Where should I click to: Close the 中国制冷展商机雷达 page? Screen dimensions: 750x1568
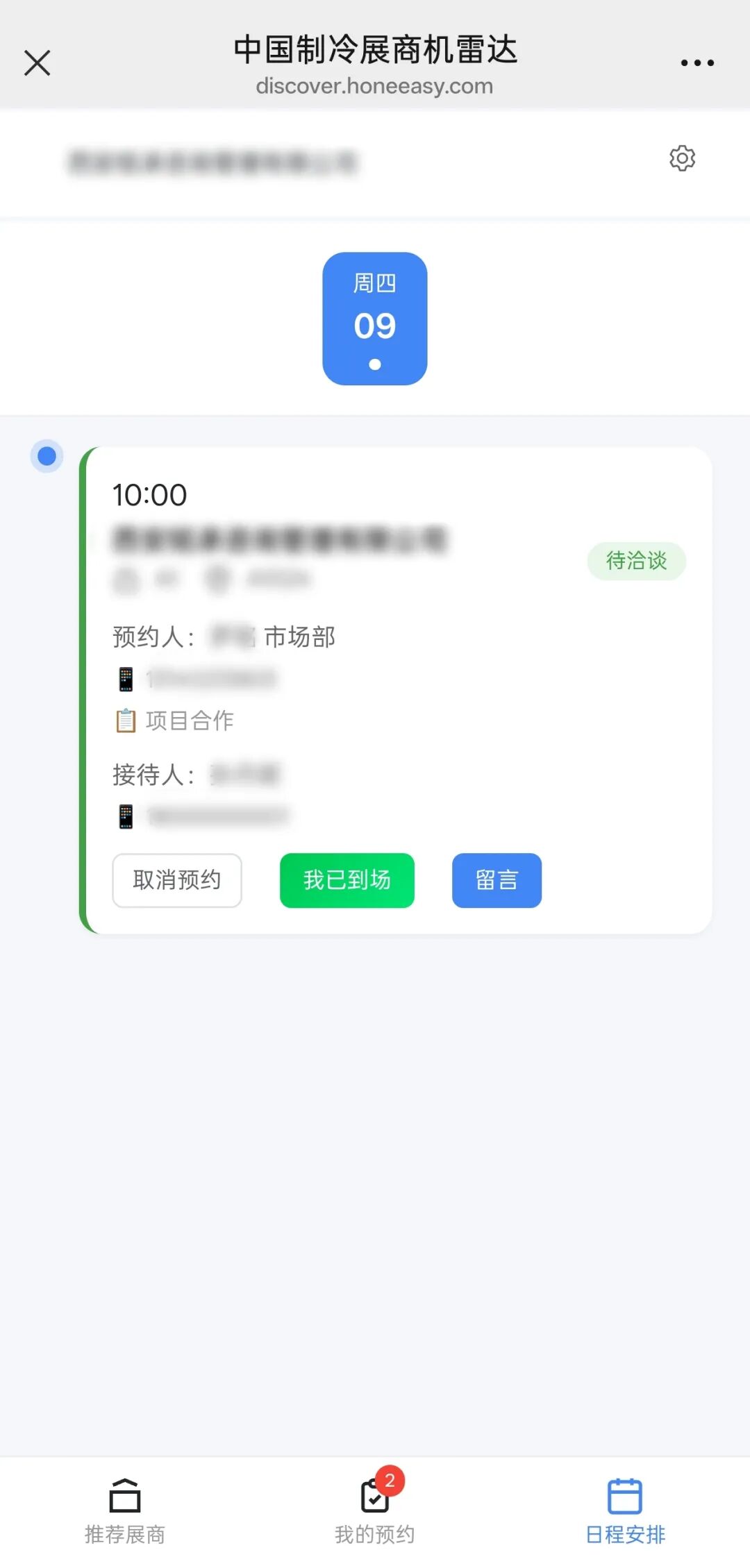37,62
